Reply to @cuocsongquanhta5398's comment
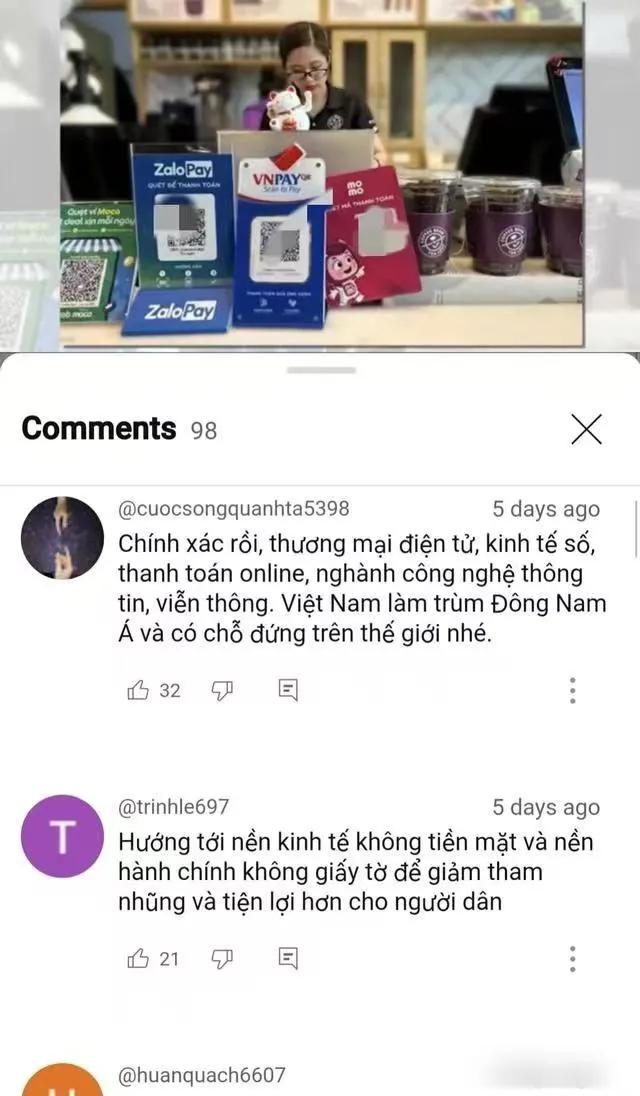The height and width of the screenshot is (1096, 640). [x=287, y=690]
